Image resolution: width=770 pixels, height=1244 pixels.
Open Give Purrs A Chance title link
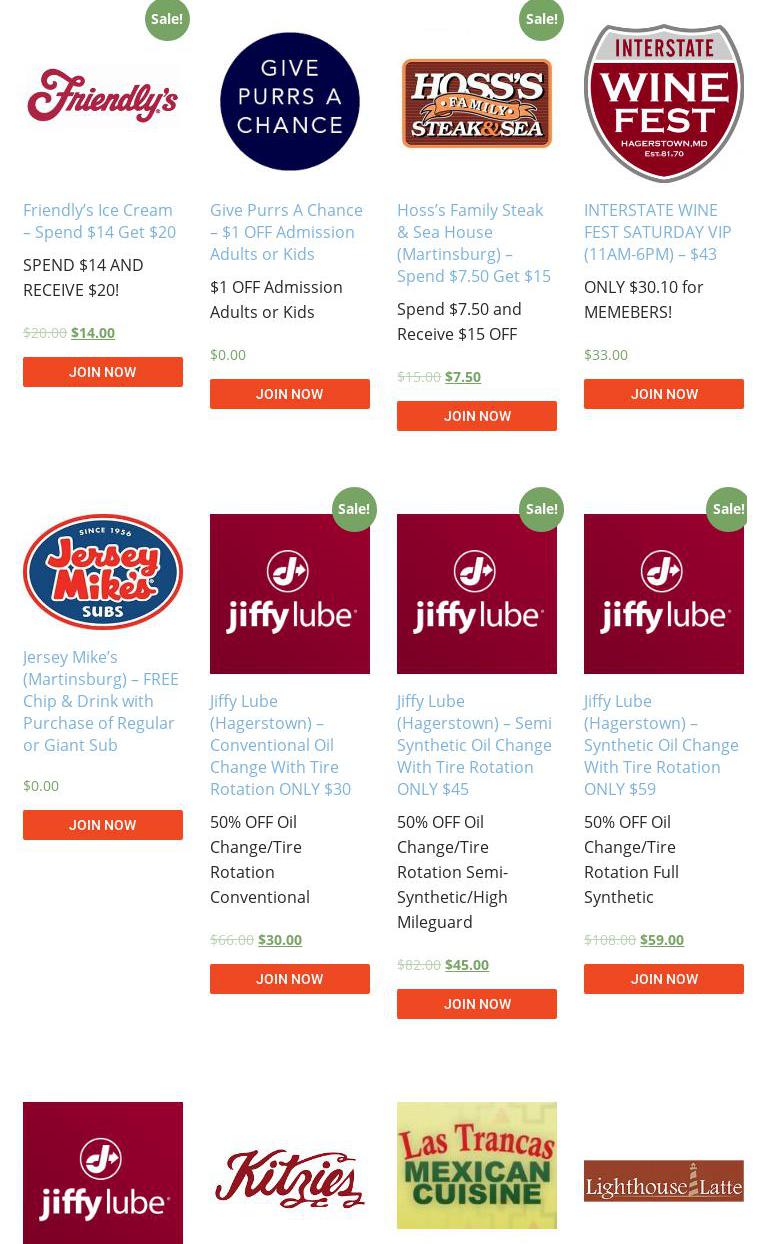[286, 232]
